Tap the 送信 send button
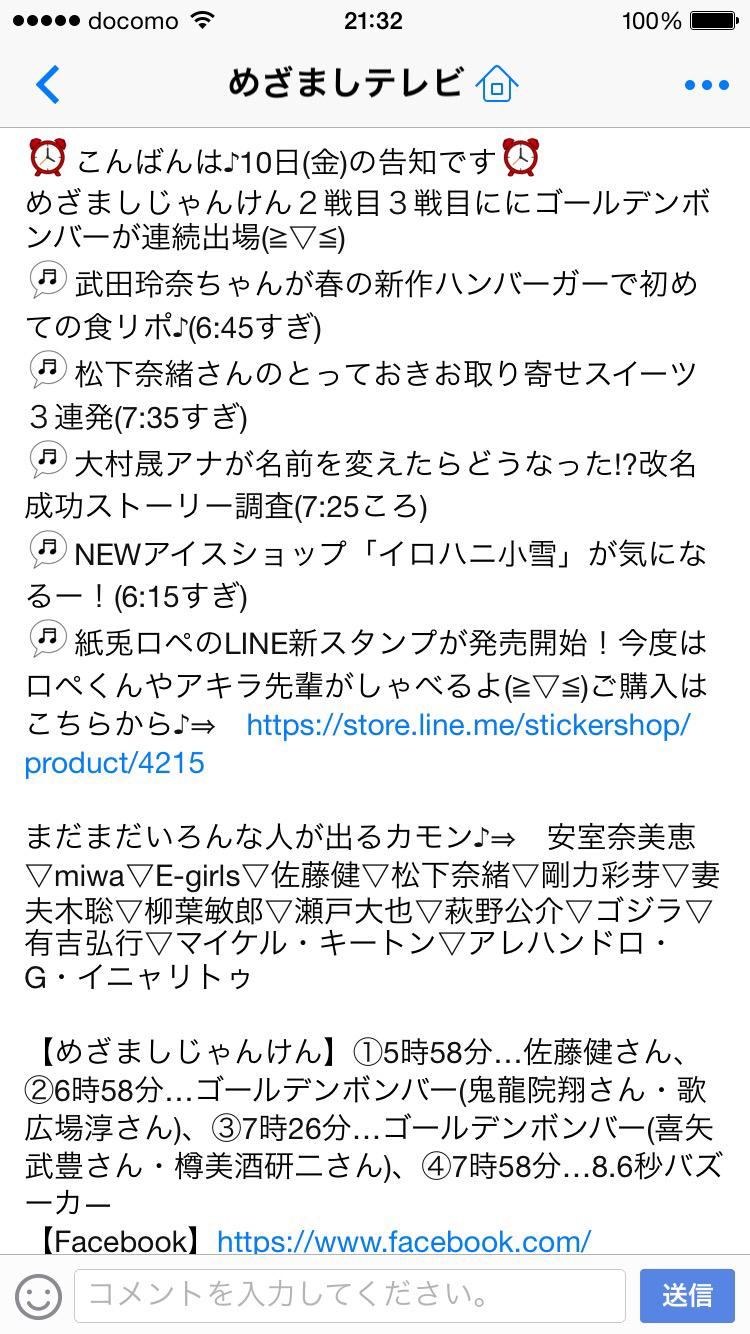The image size is (750, 1334). coord(687,1297)
